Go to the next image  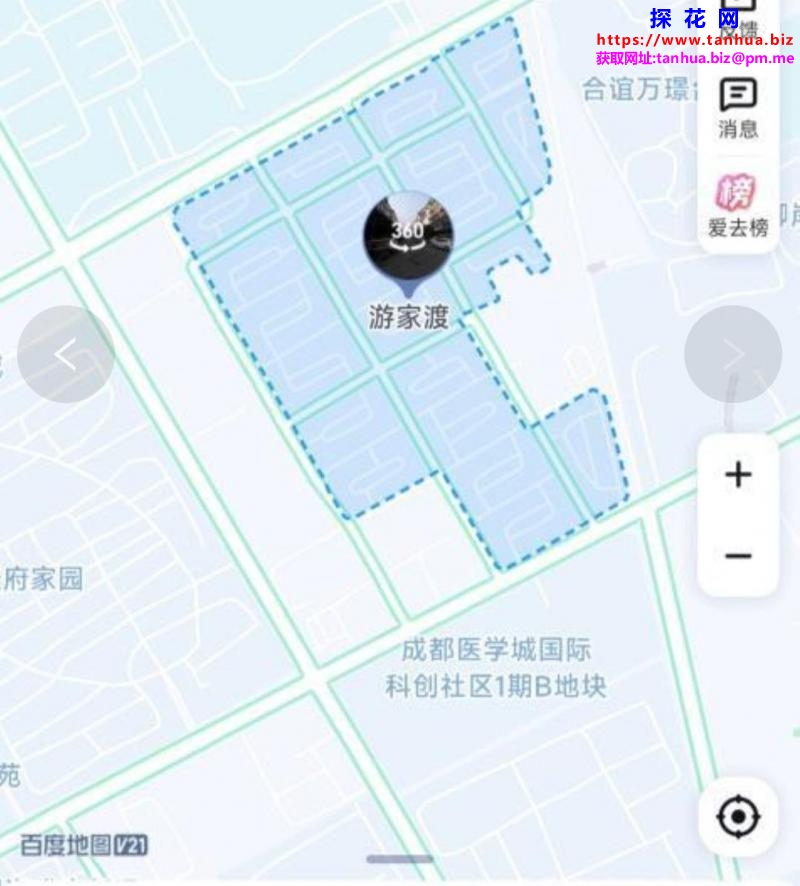[732, 354]
